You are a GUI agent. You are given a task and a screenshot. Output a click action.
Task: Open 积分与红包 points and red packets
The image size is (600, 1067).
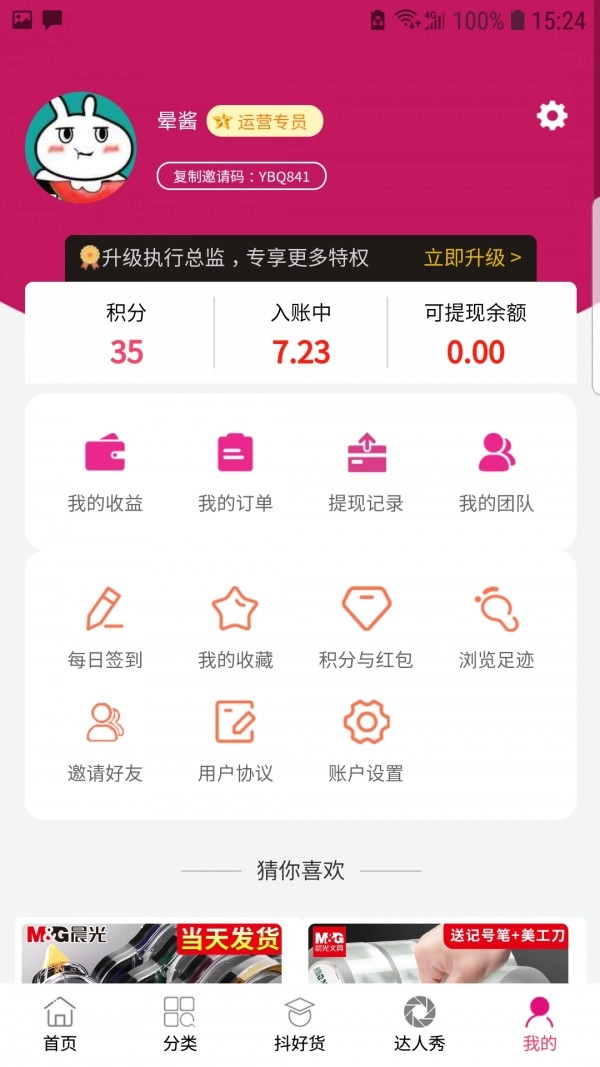366,628
